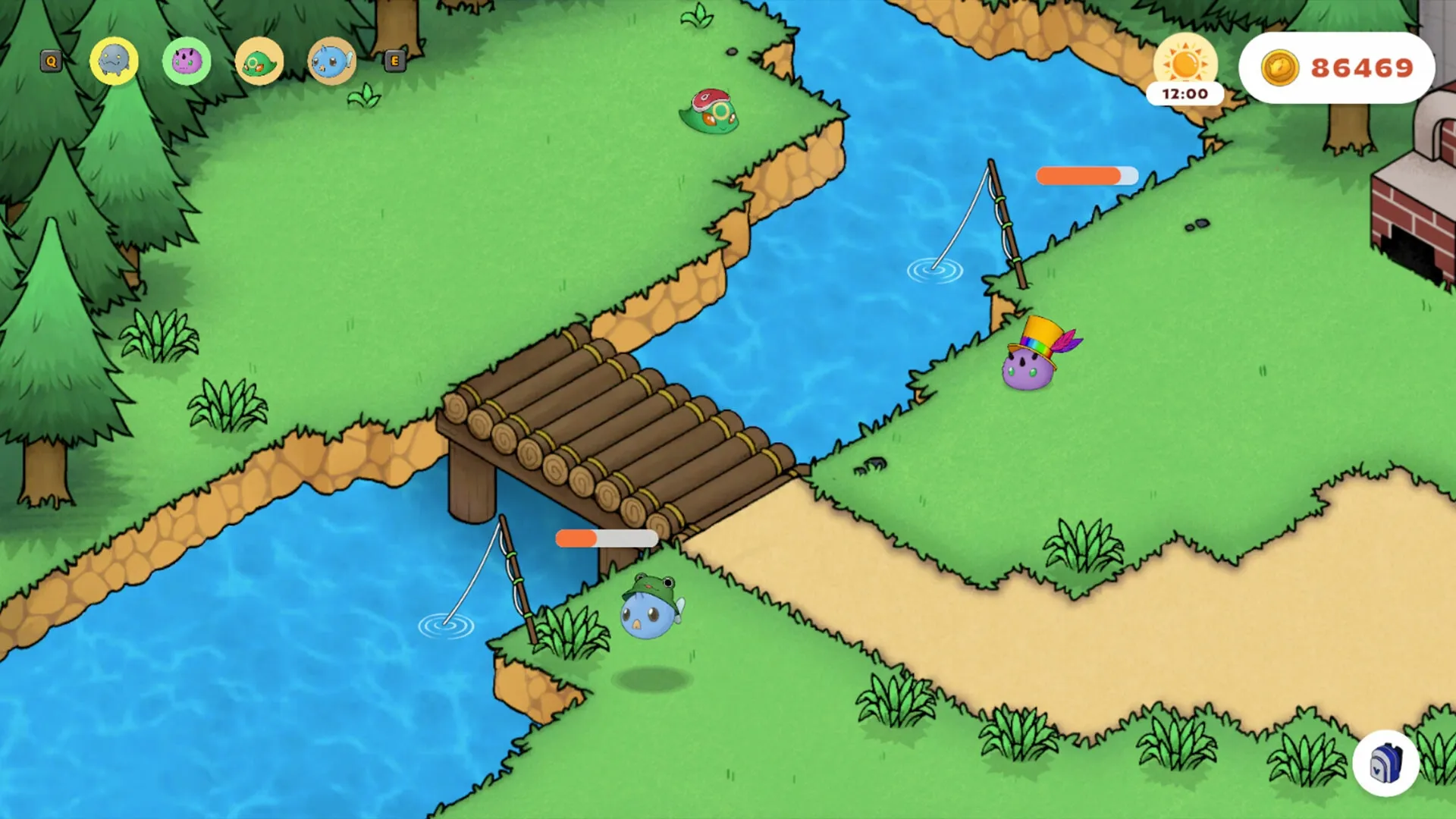
Task: Tap the Q previous character key
Action: tap(51, 61)
